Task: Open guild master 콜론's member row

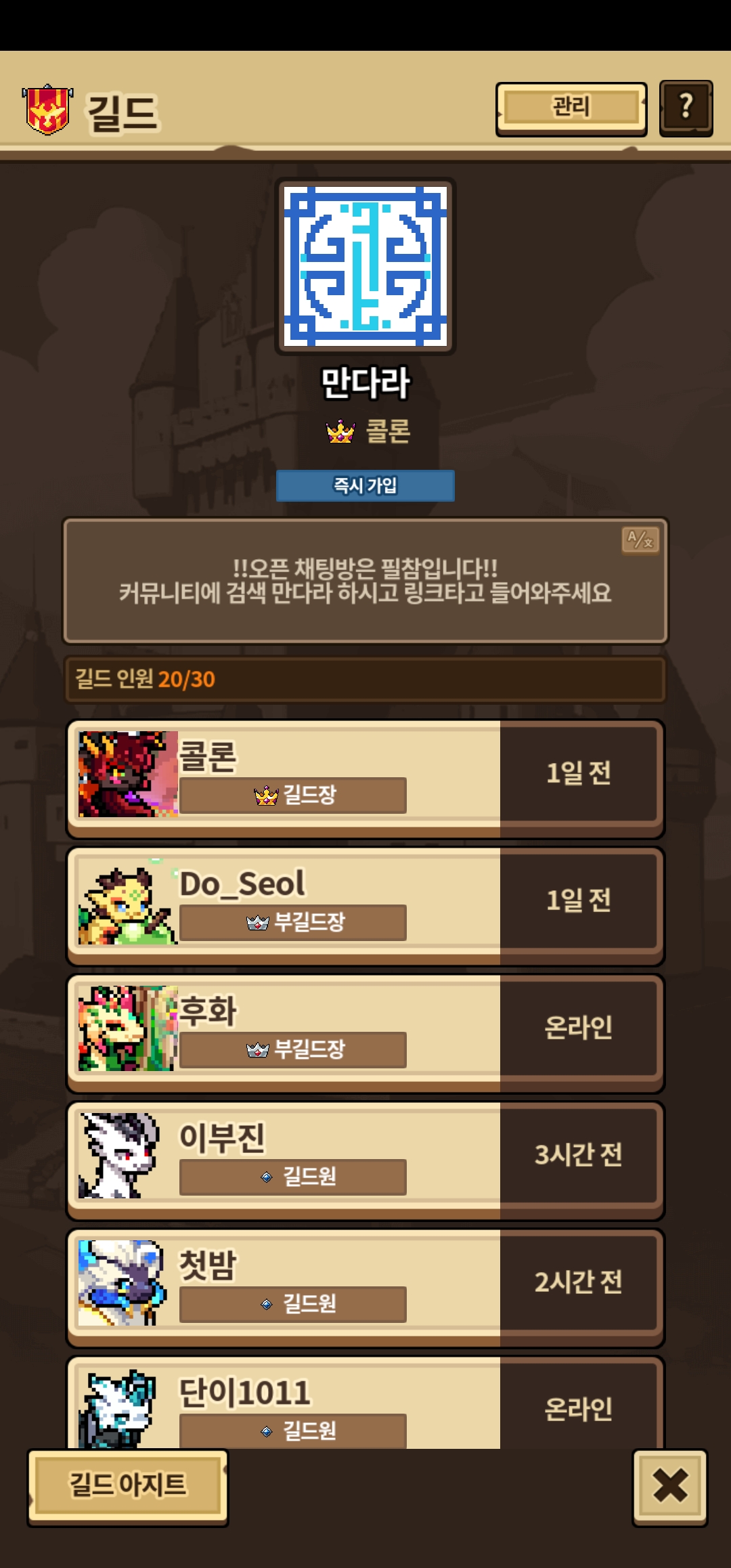Action: pyautogui.click(x=365, y=779)
